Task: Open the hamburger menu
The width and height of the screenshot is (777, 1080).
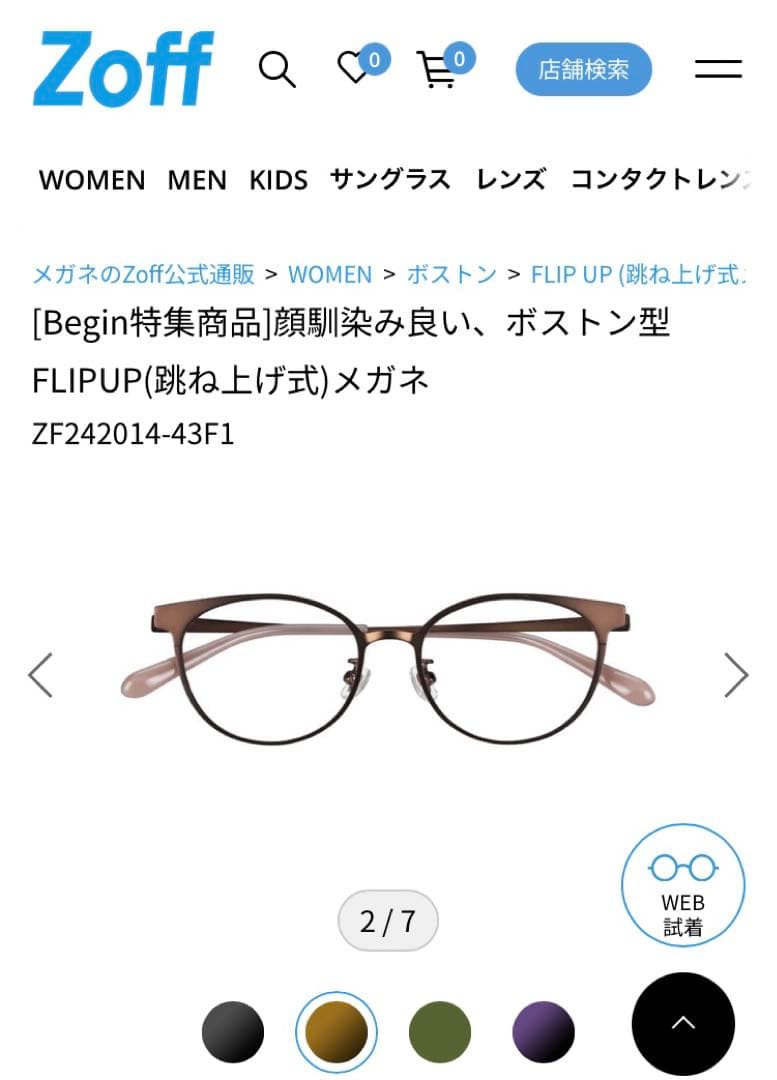Action: [718, 70]
